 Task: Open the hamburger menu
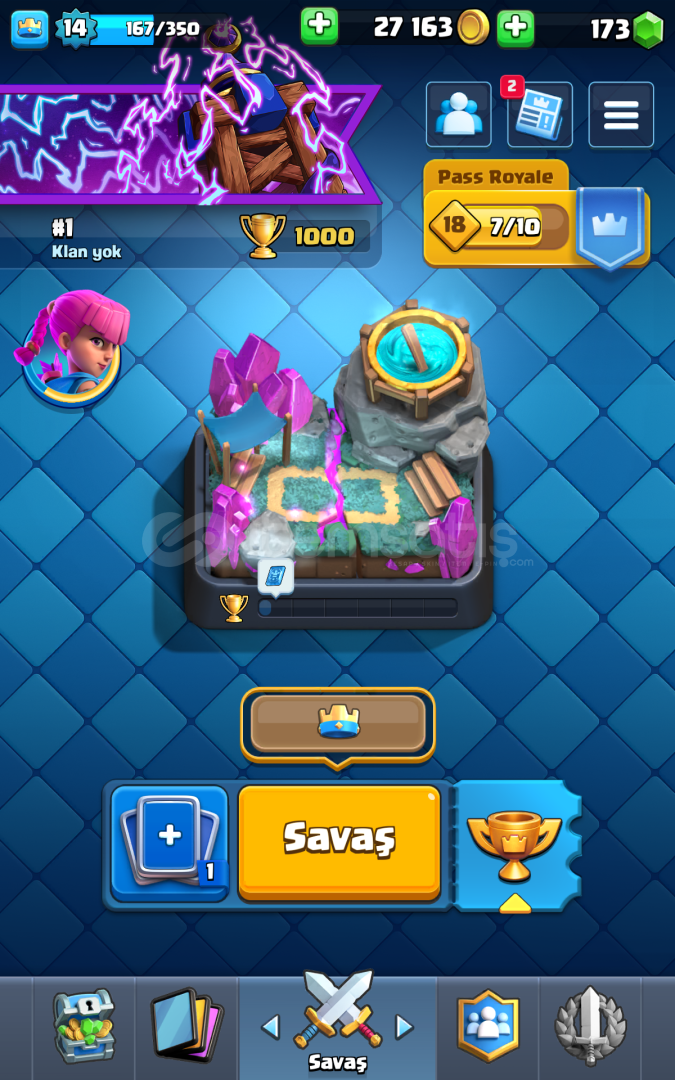621,114
